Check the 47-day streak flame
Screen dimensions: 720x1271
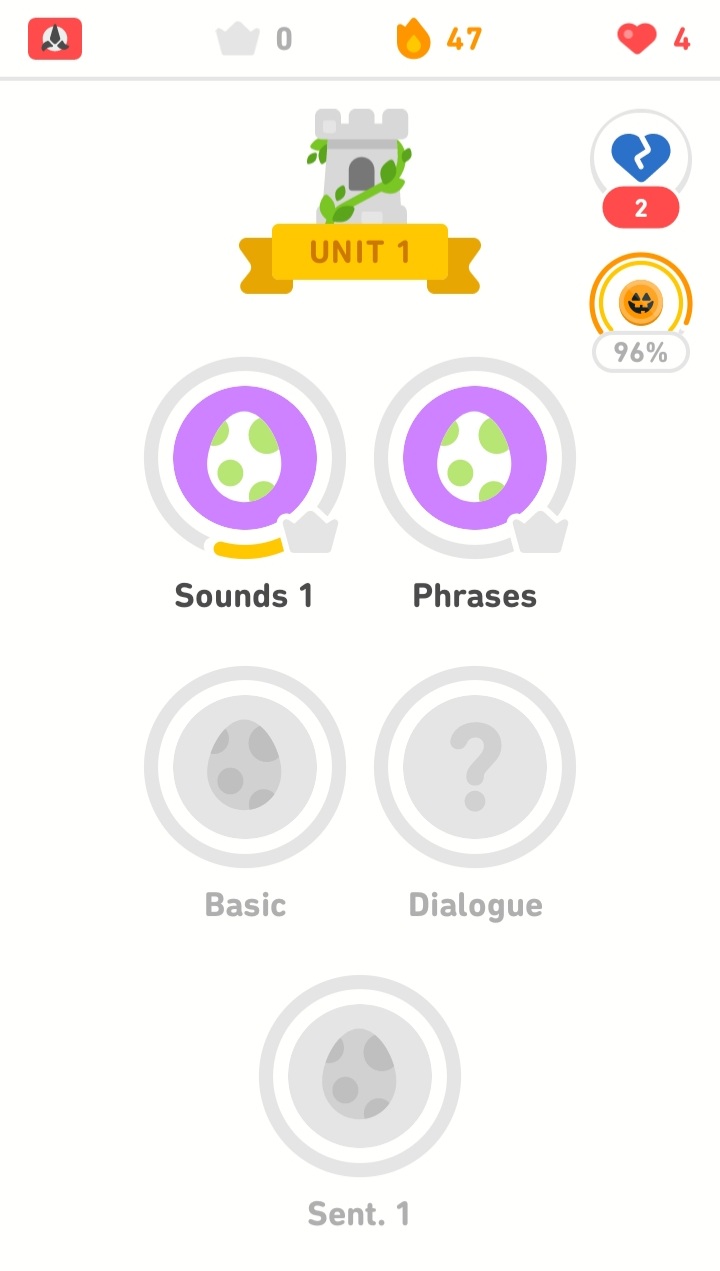[439, 40]
